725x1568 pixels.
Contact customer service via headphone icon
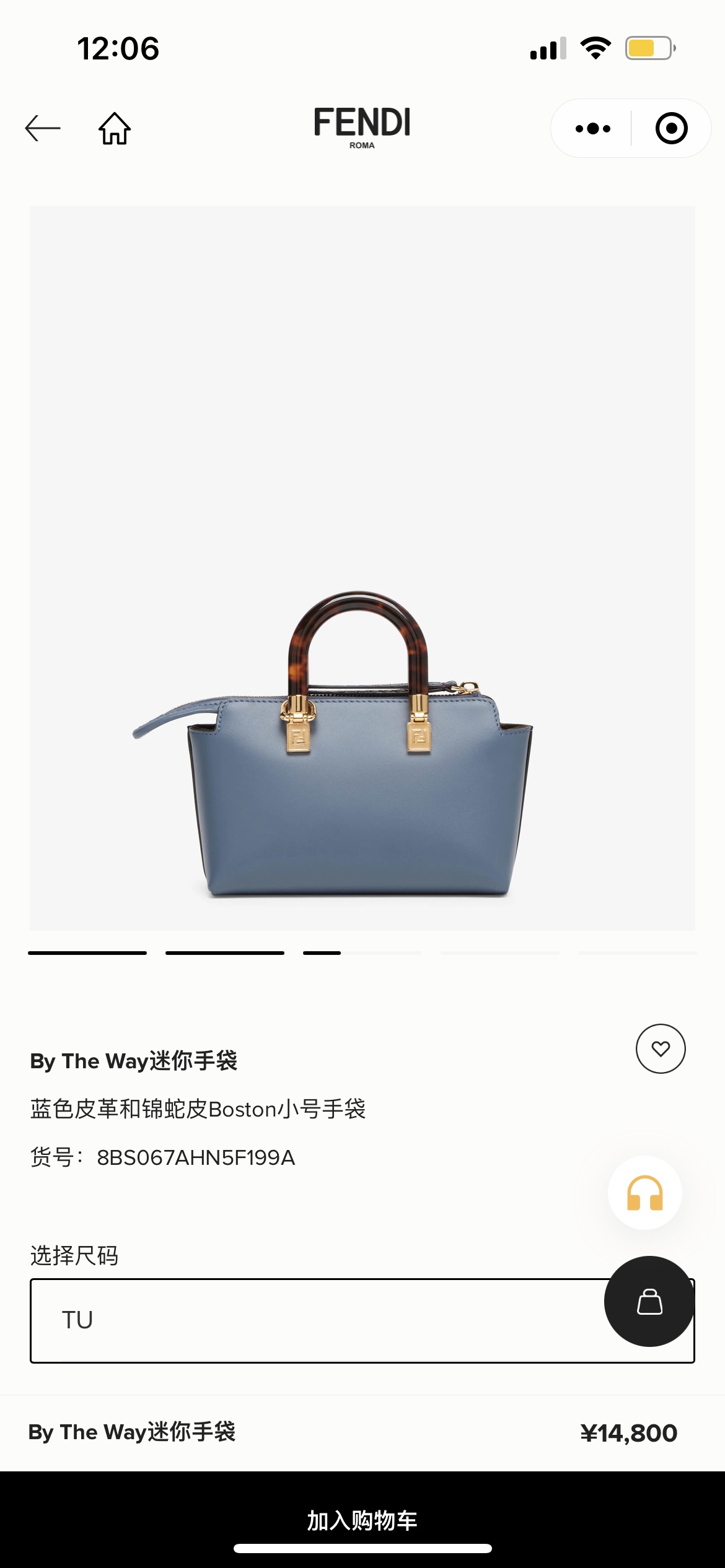click(645, 1192)
